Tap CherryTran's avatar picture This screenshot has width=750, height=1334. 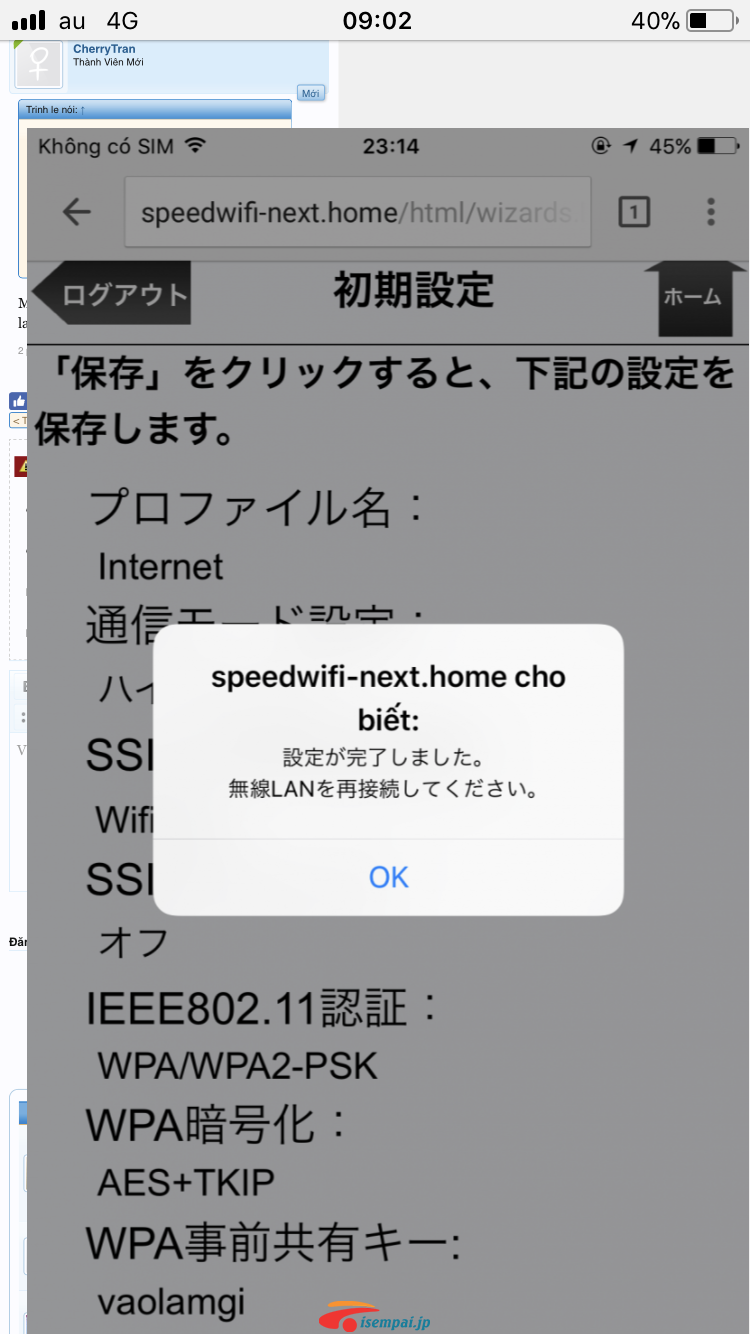click(39, 65)
